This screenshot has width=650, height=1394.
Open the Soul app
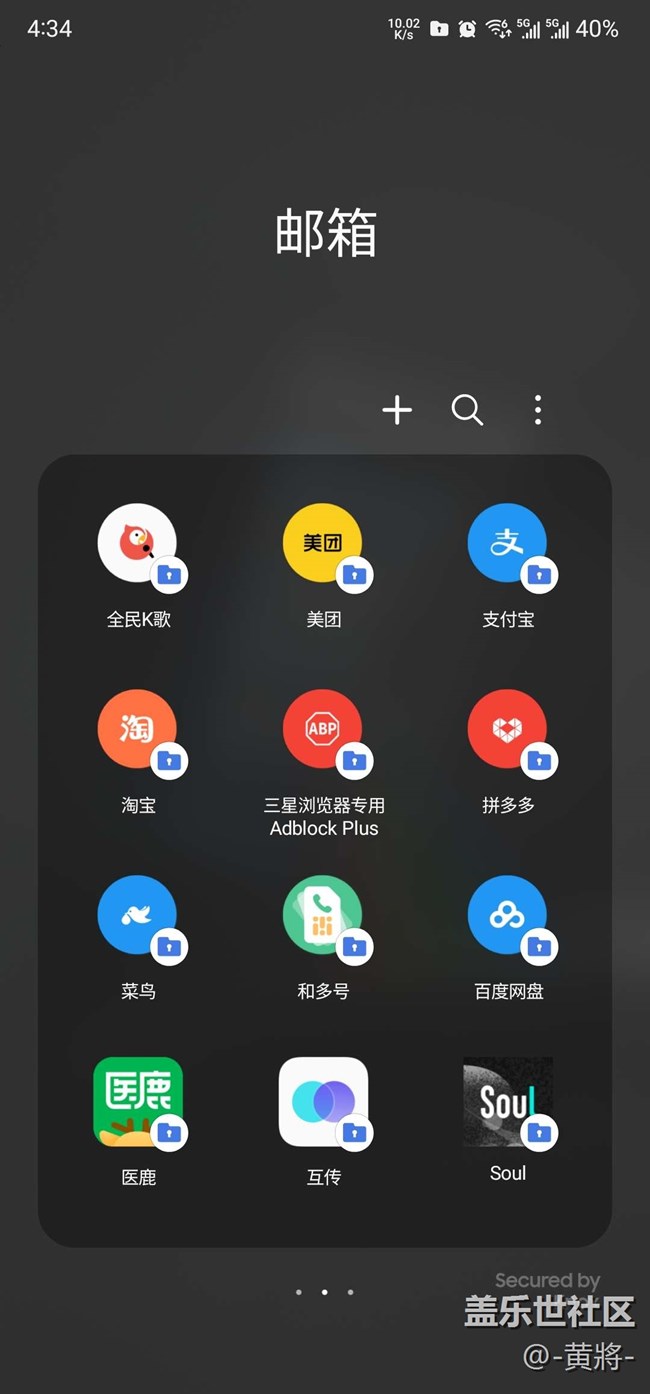pyautogui.click(x=508, y=1102)
